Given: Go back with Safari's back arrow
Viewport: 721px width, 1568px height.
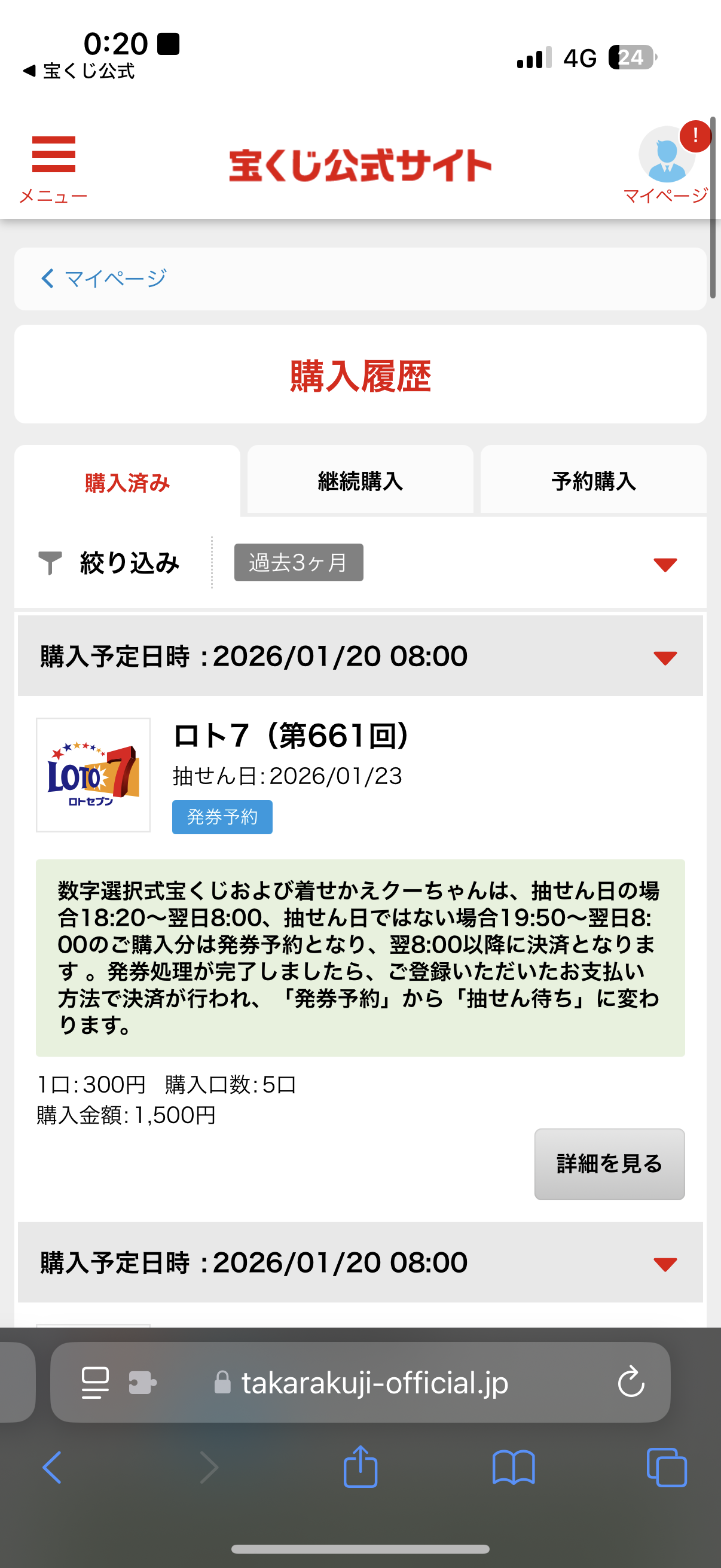Looking at the screenshot, I should [52, 1468].
